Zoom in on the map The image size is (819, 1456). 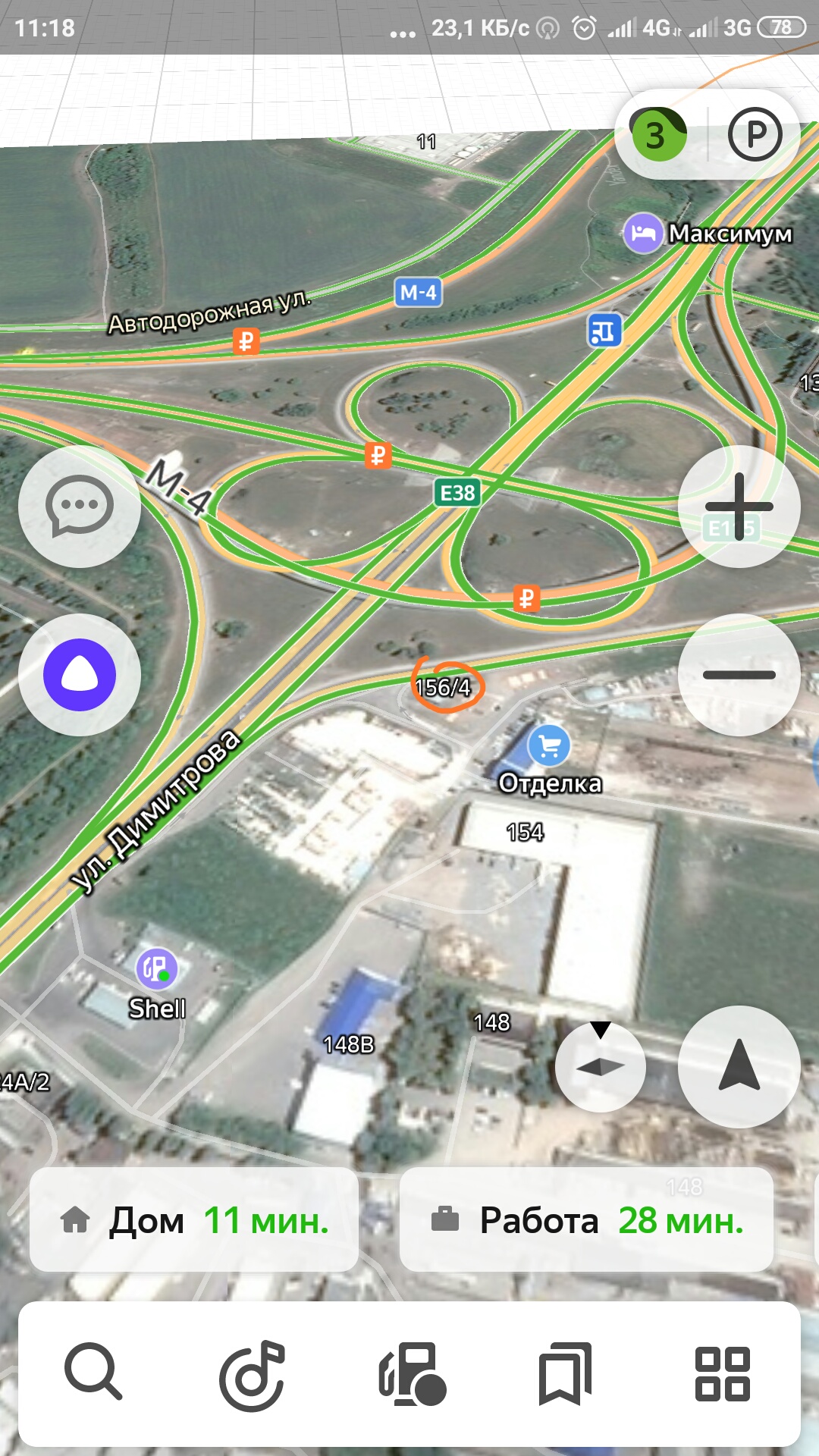(x=739, y=507)
